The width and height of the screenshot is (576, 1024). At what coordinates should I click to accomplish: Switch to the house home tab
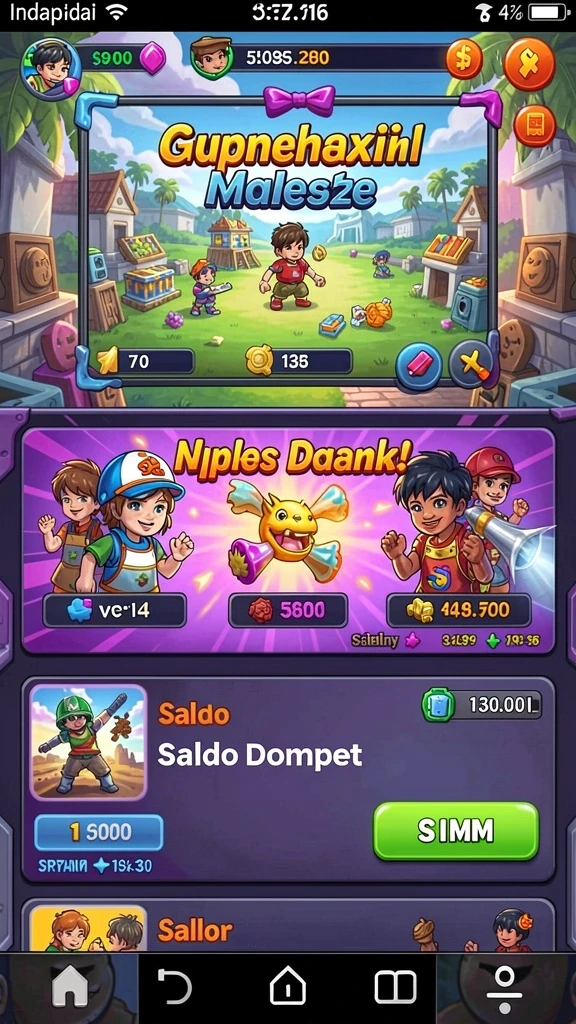(x=70, y=987)
